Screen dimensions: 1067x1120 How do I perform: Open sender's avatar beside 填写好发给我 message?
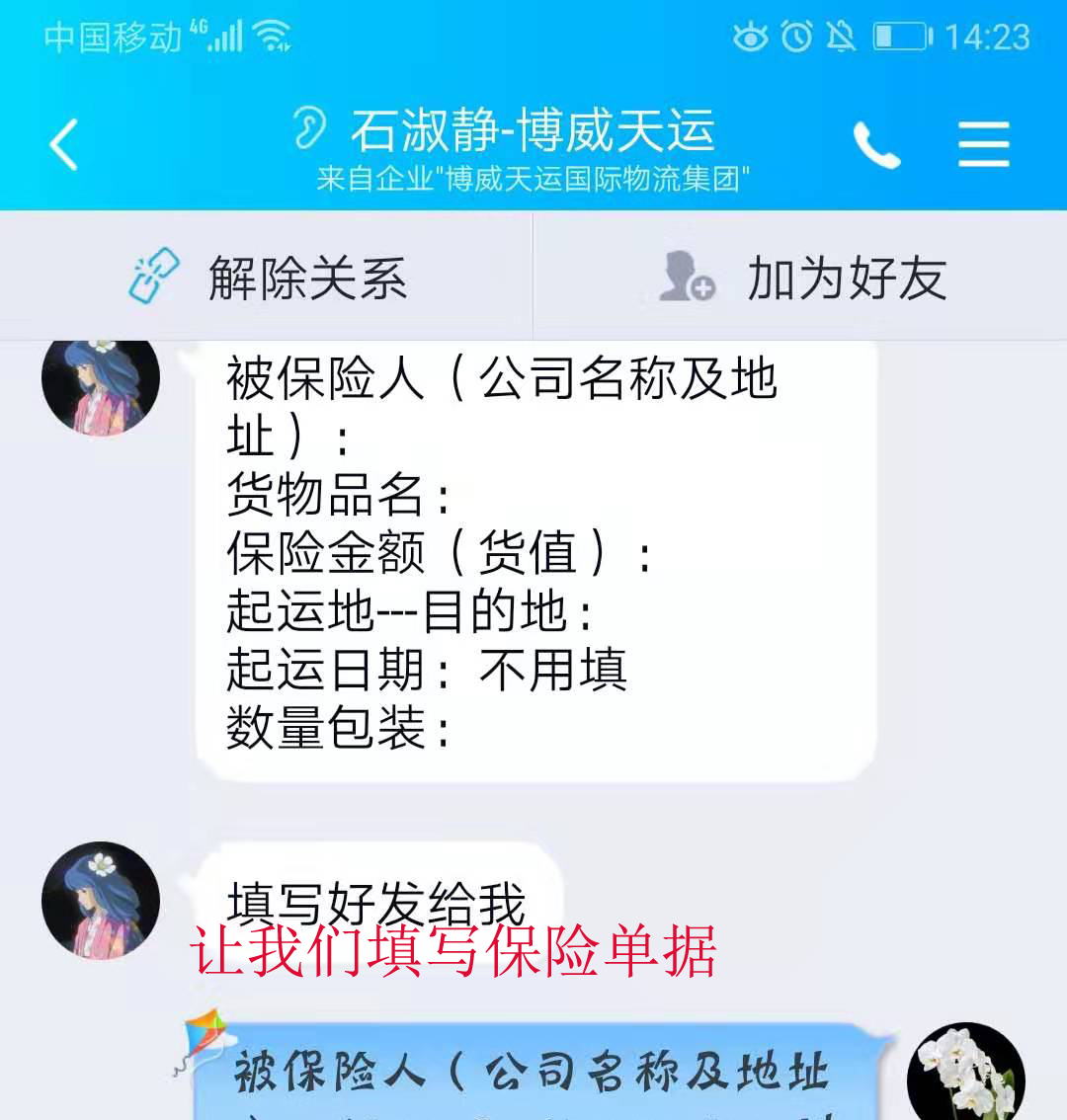pyautogui.click(x=100, y=900)
